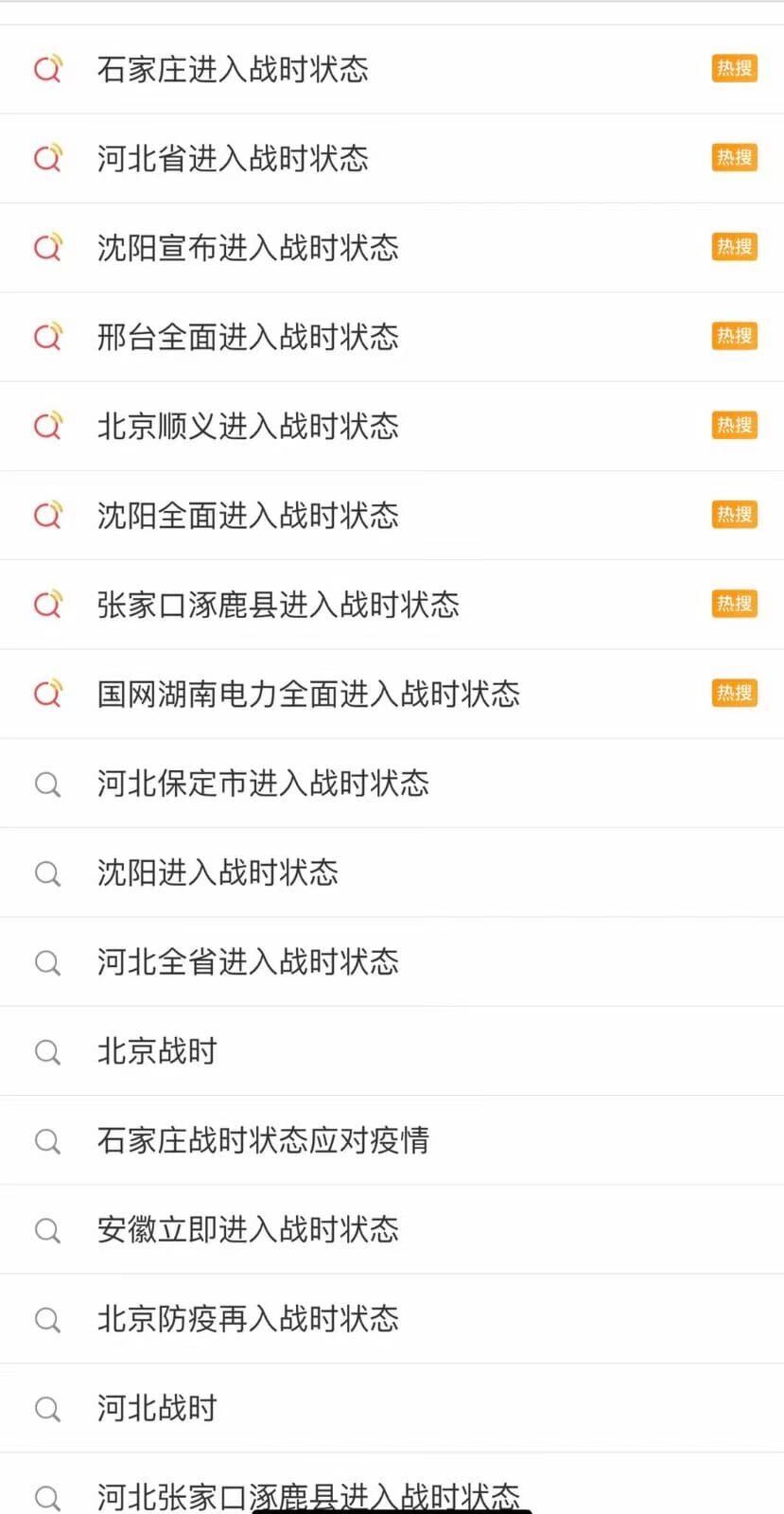
Task: Select 河北省进入战时状态 suggestion
Action: [x=233, y=158]
